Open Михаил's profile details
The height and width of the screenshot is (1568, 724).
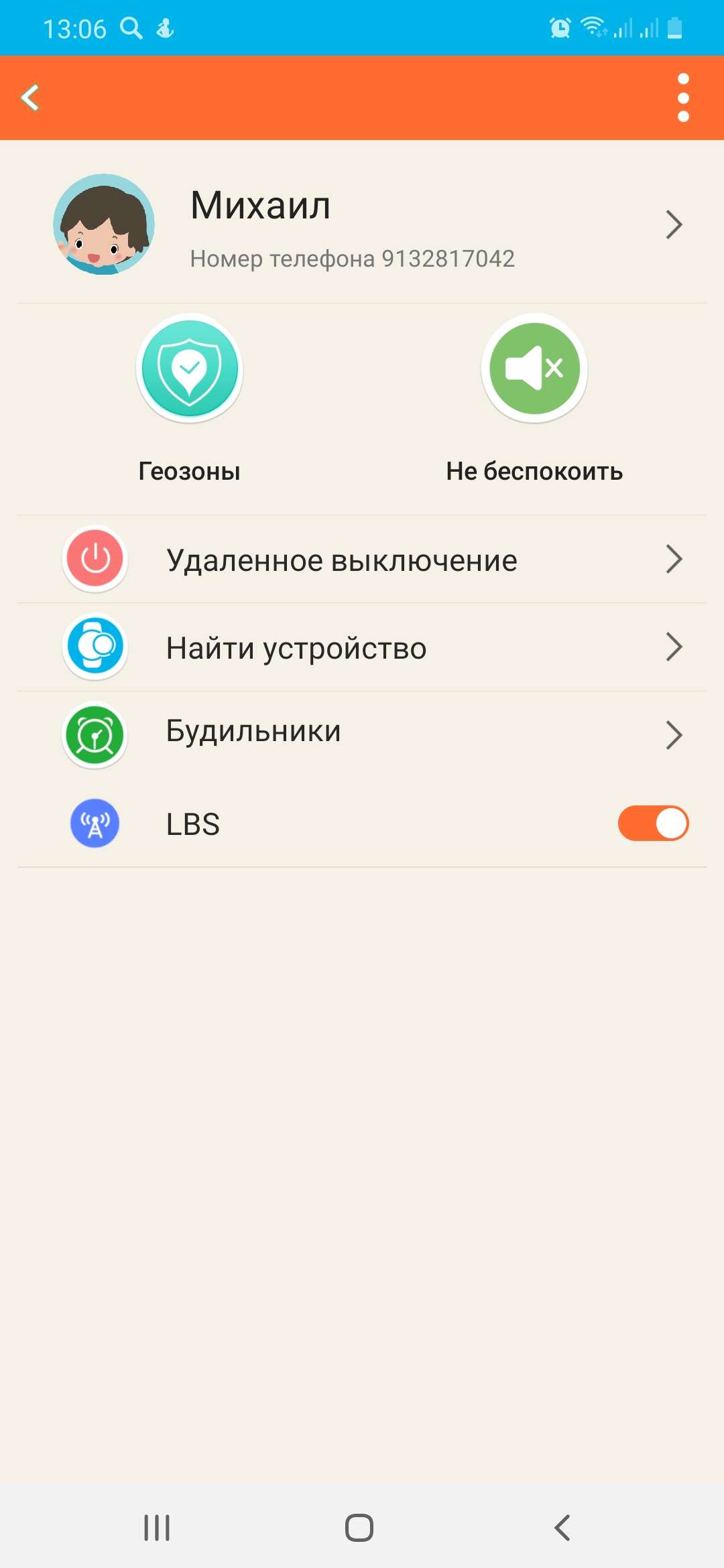(x=362, y=224)
